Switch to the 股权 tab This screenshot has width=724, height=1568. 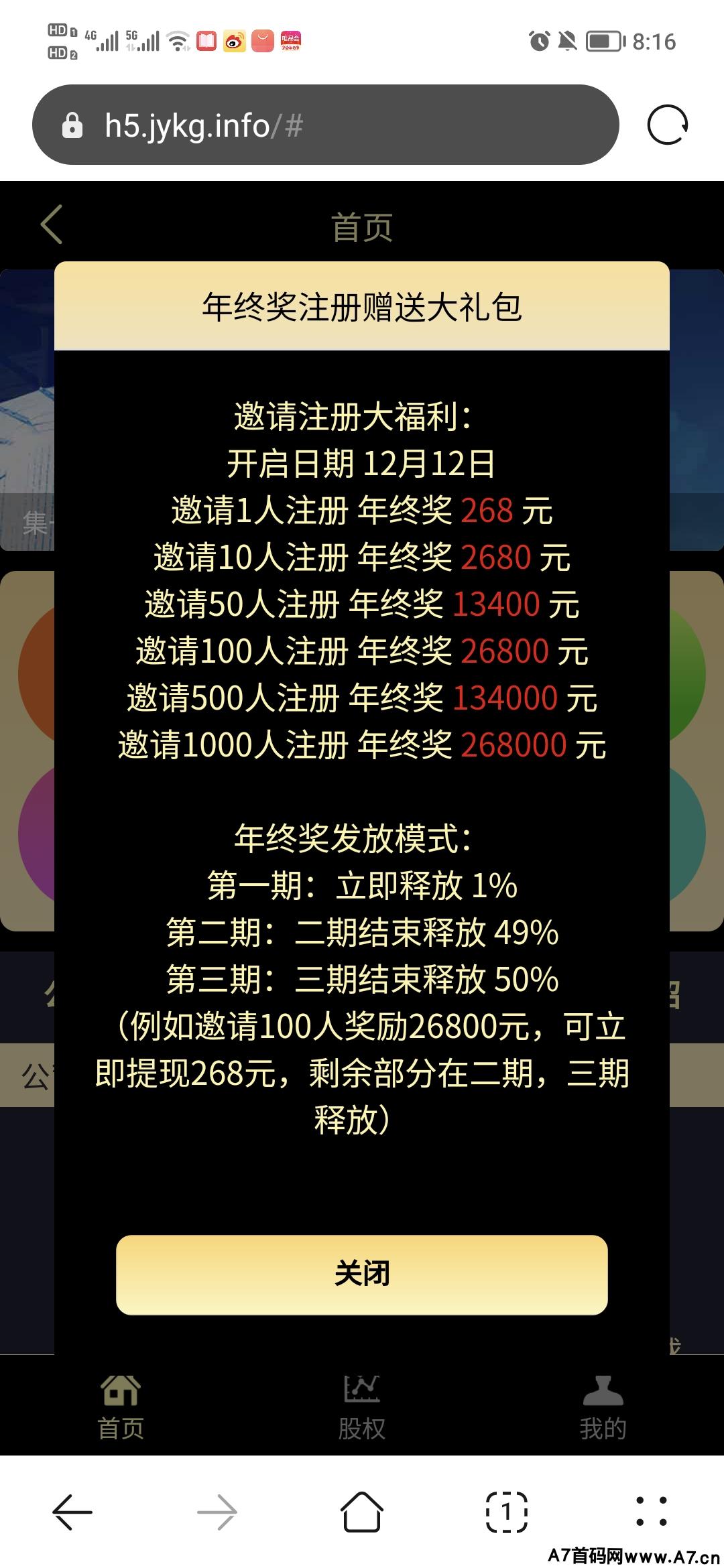pos(362,1408)
